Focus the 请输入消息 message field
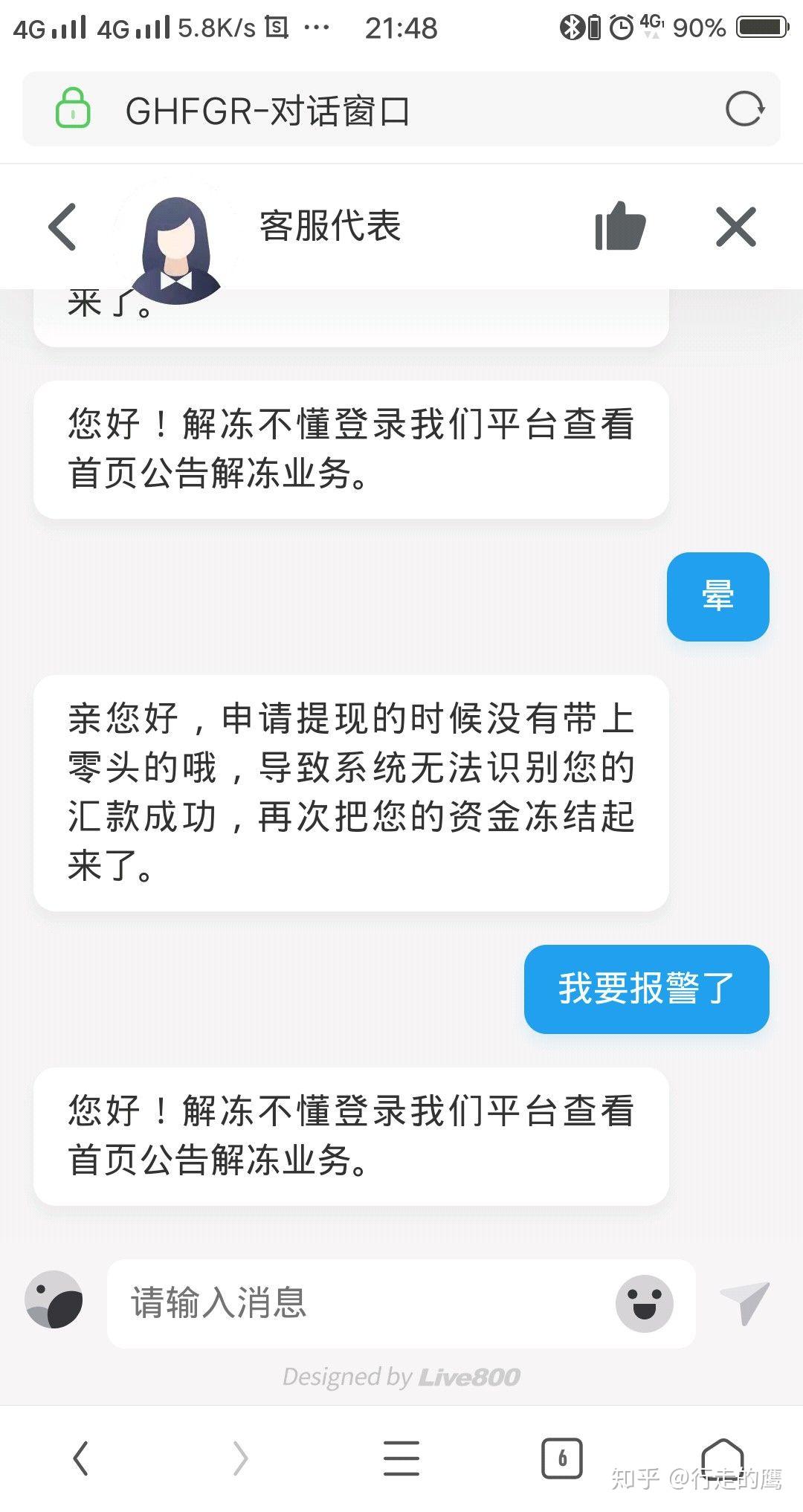 [364, 1303]
